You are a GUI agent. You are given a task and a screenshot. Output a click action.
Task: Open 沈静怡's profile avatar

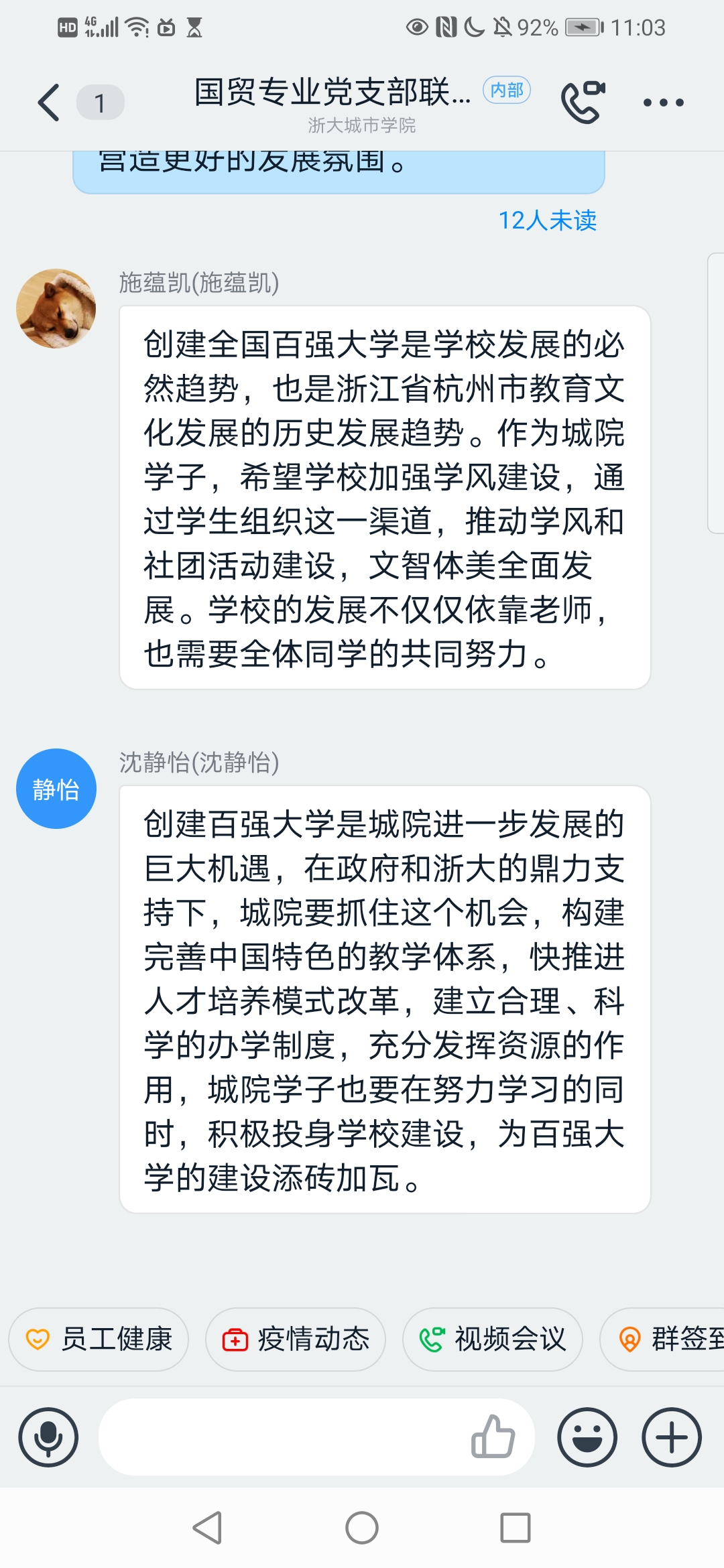pos(56,789)
